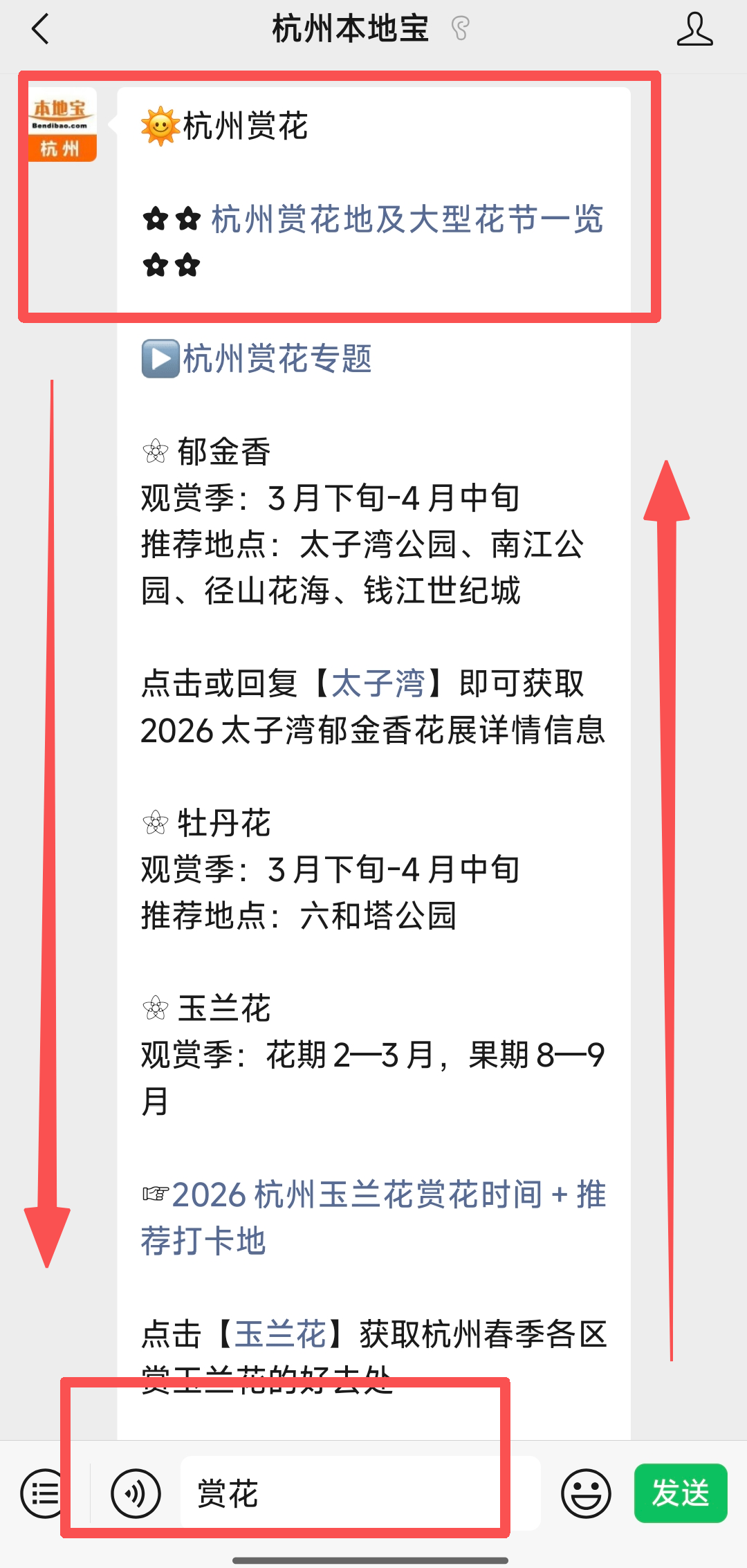Send the message with 发送
747x1568 pixels.
681,1493
